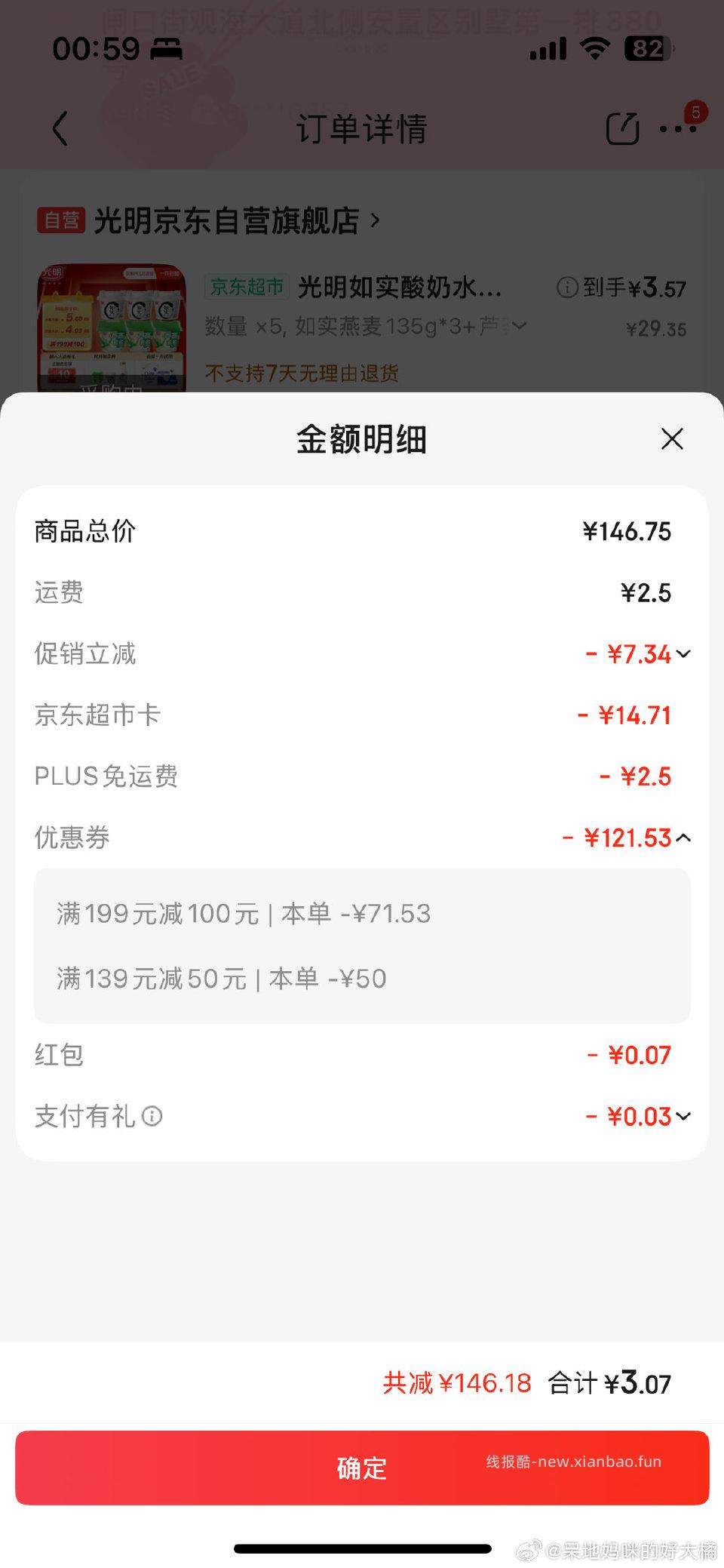Select the 订单详情 title bar
Viewport: 724px width, 1568px height.
362,130
